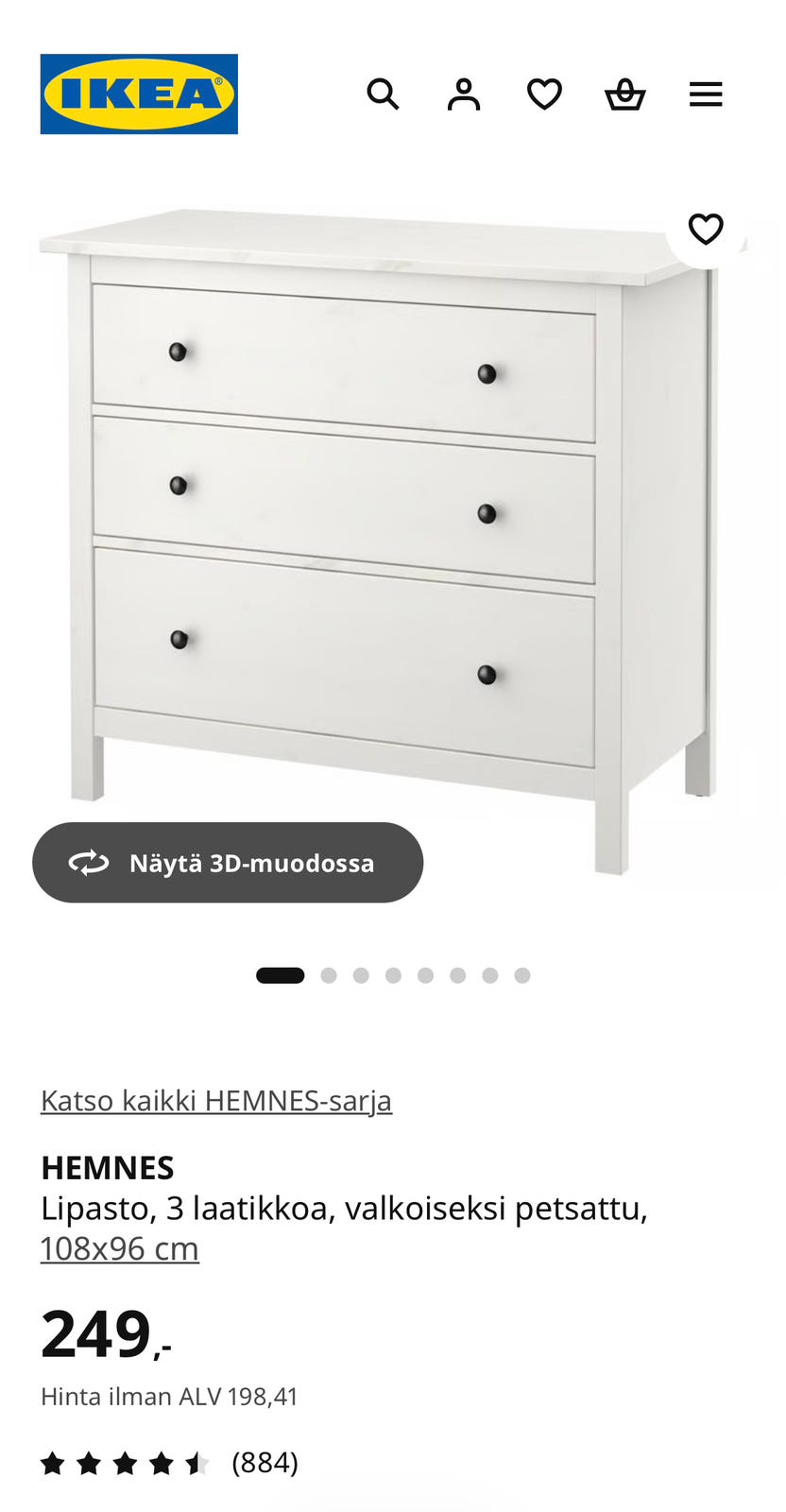Toggle the favorite heart on product image

pyautogui.click(x=706, y=228)
